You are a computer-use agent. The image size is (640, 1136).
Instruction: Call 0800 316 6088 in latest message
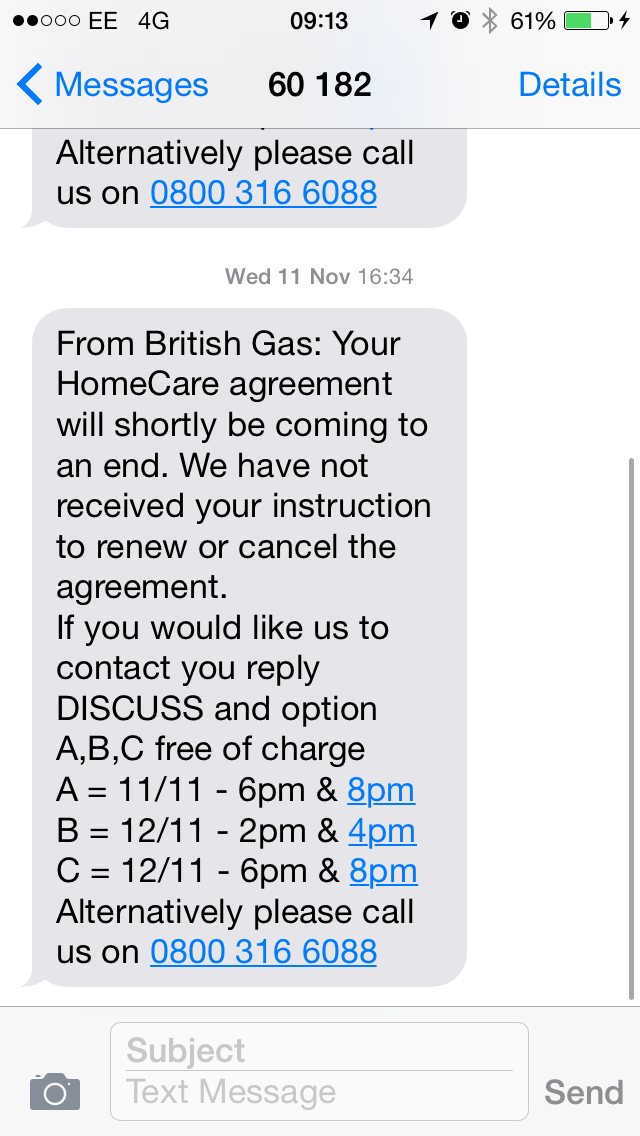(263, 951)
